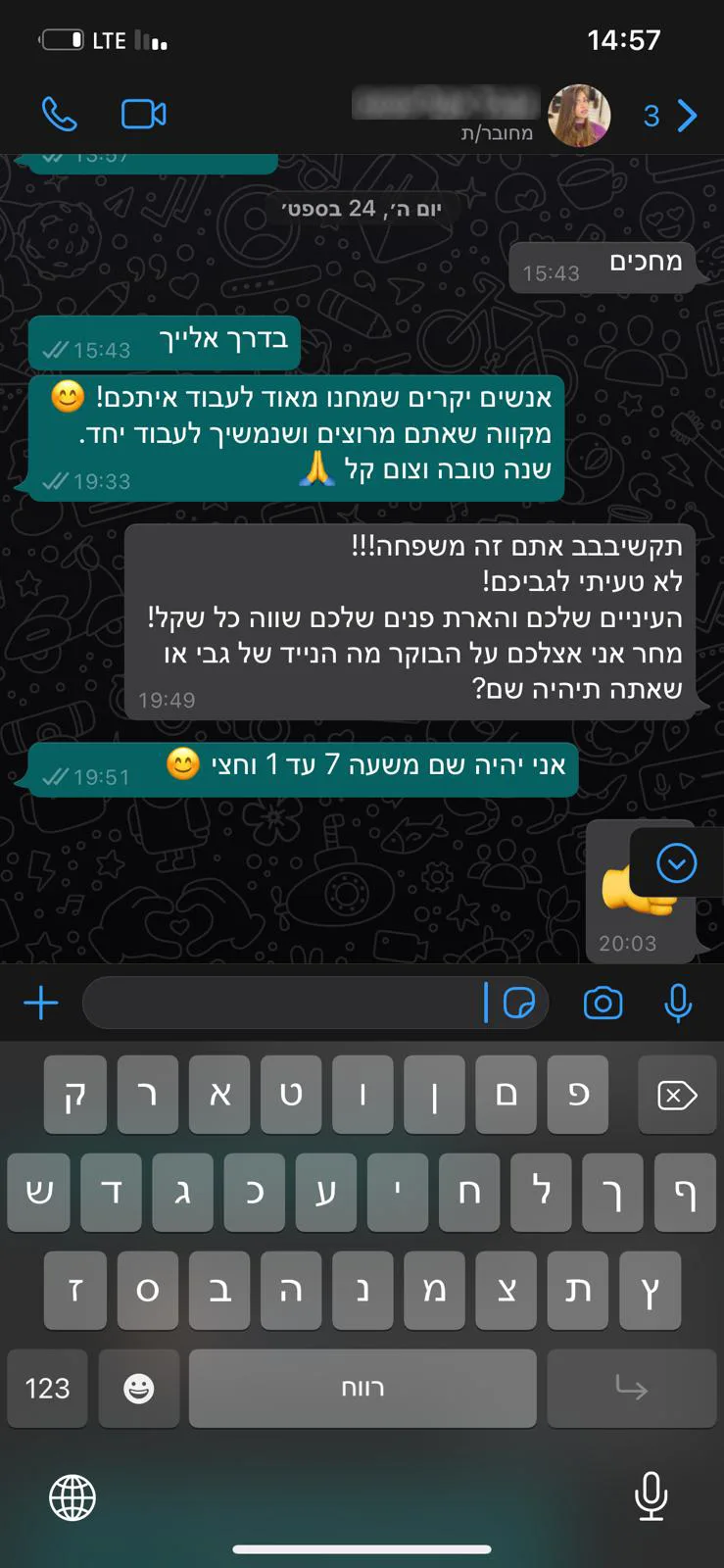Start keyboard dictation with the bottom microphone
Screen dimensions: 724x1568
[x=651, y=1496]
